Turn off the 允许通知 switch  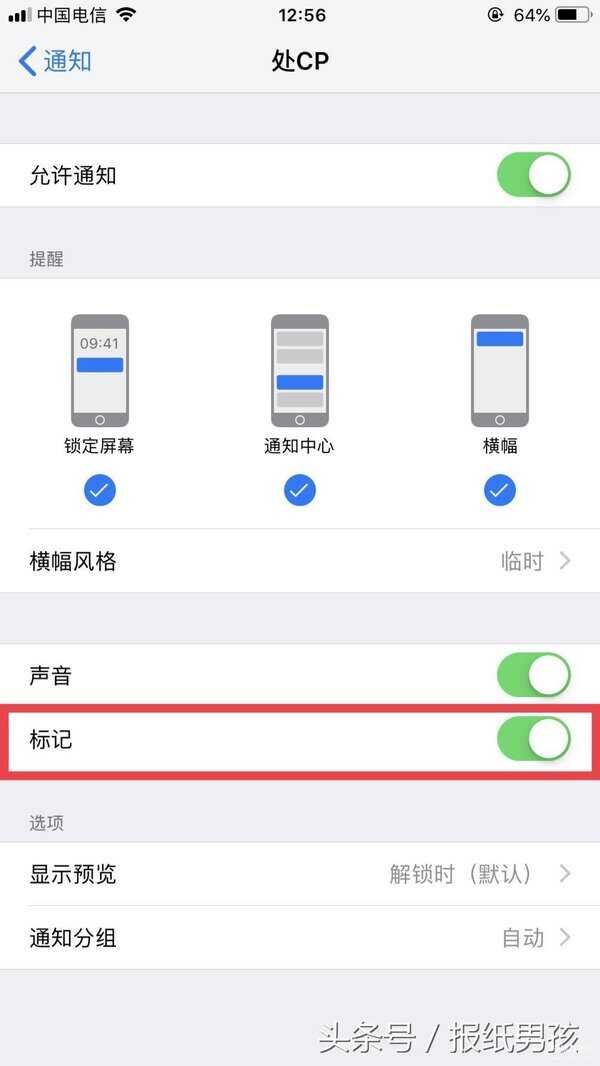tap(533, 175)
